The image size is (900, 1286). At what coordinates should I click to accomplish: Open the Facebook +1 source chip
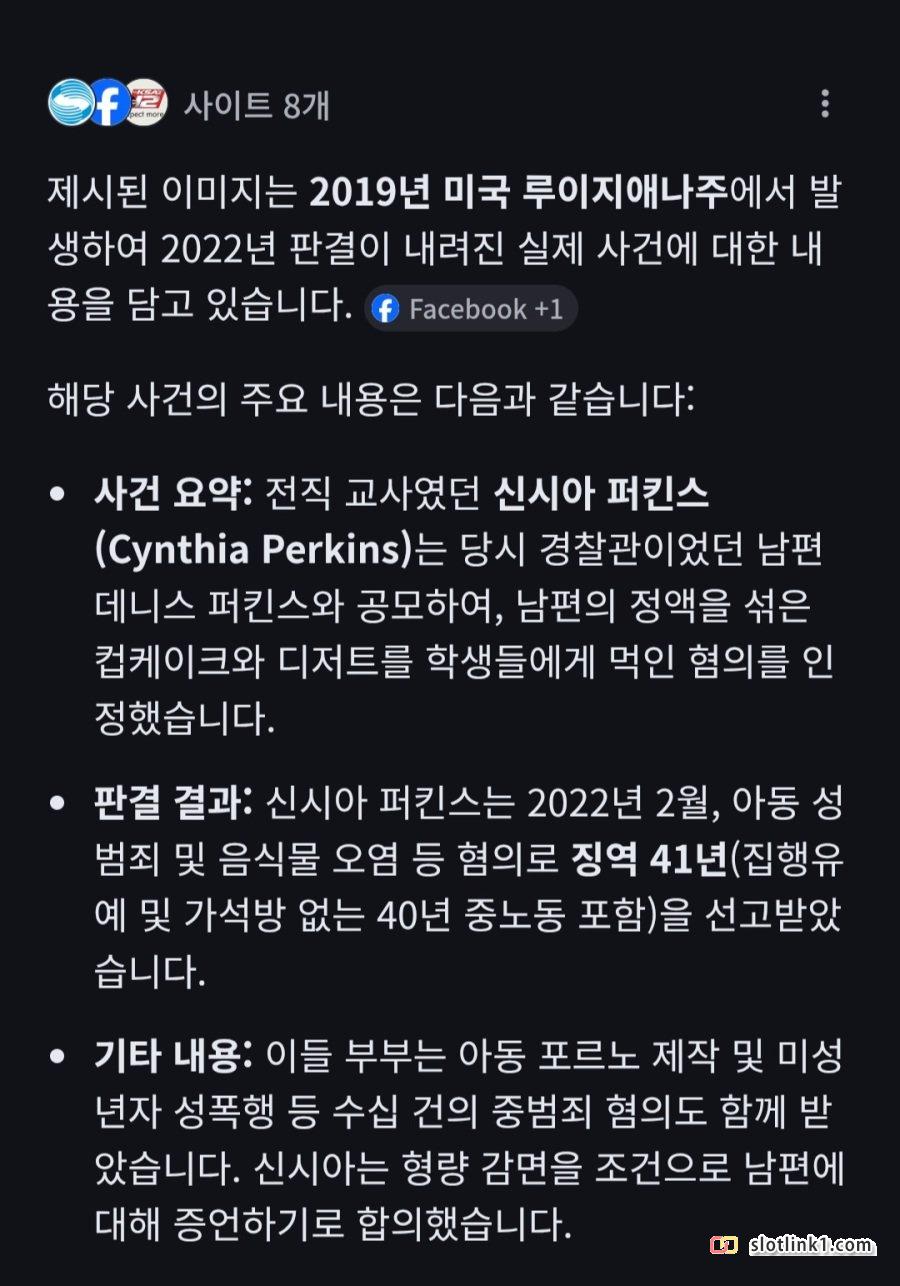point(470,309)
